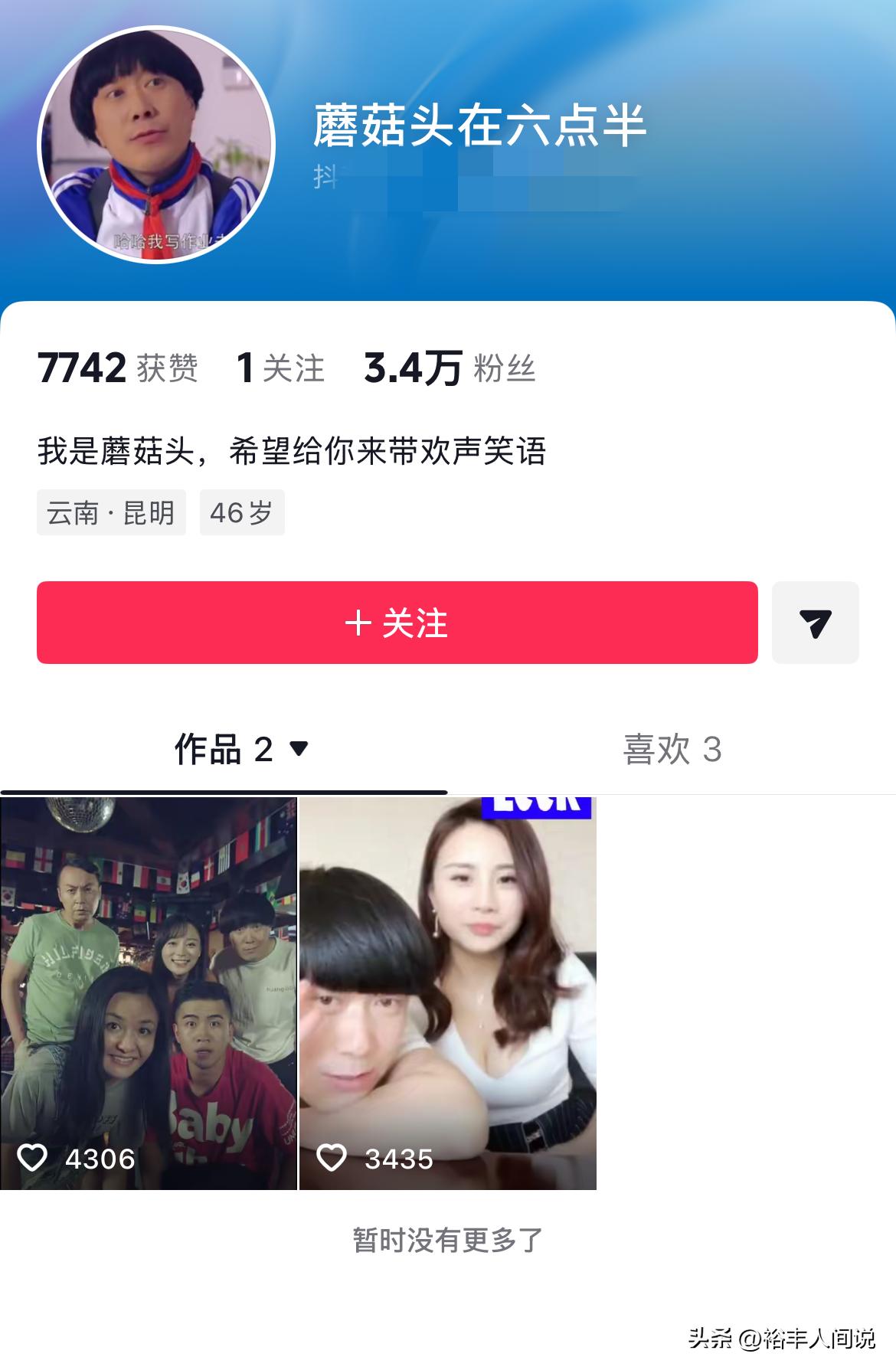Image resolution: width=896 pixels, height=1370 pixels.
Task: Open the 1 关注 following list
Action: (280, 368)
